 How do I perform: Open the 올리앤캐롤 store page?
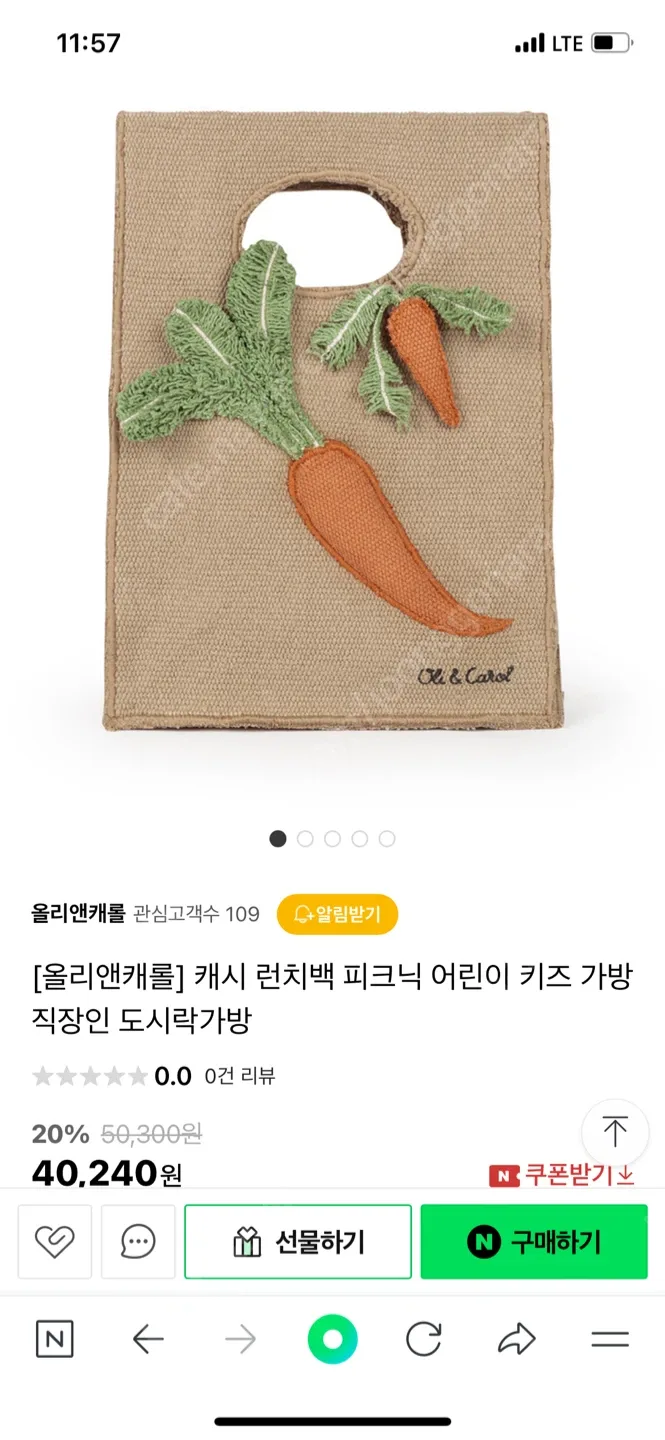coord(78,913)
